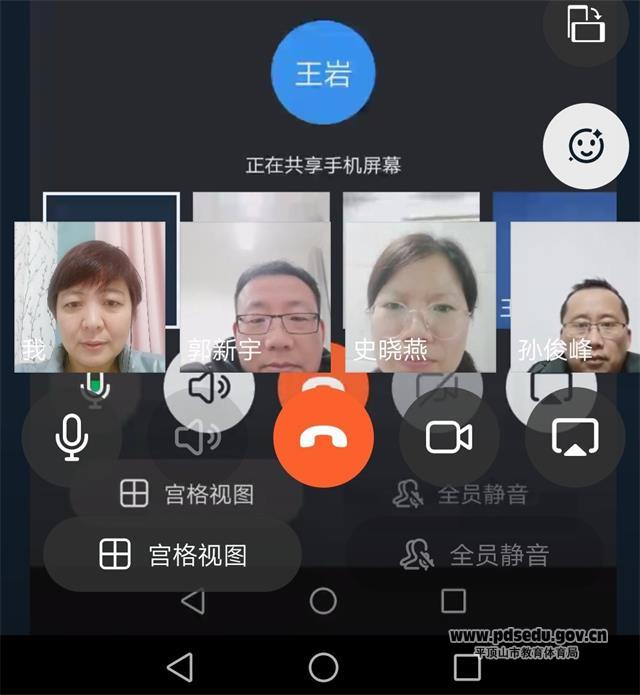This screenshot has width=640, height=695.
Task: End the call with the red hang-up button
Action: click(x=323, y=438)
